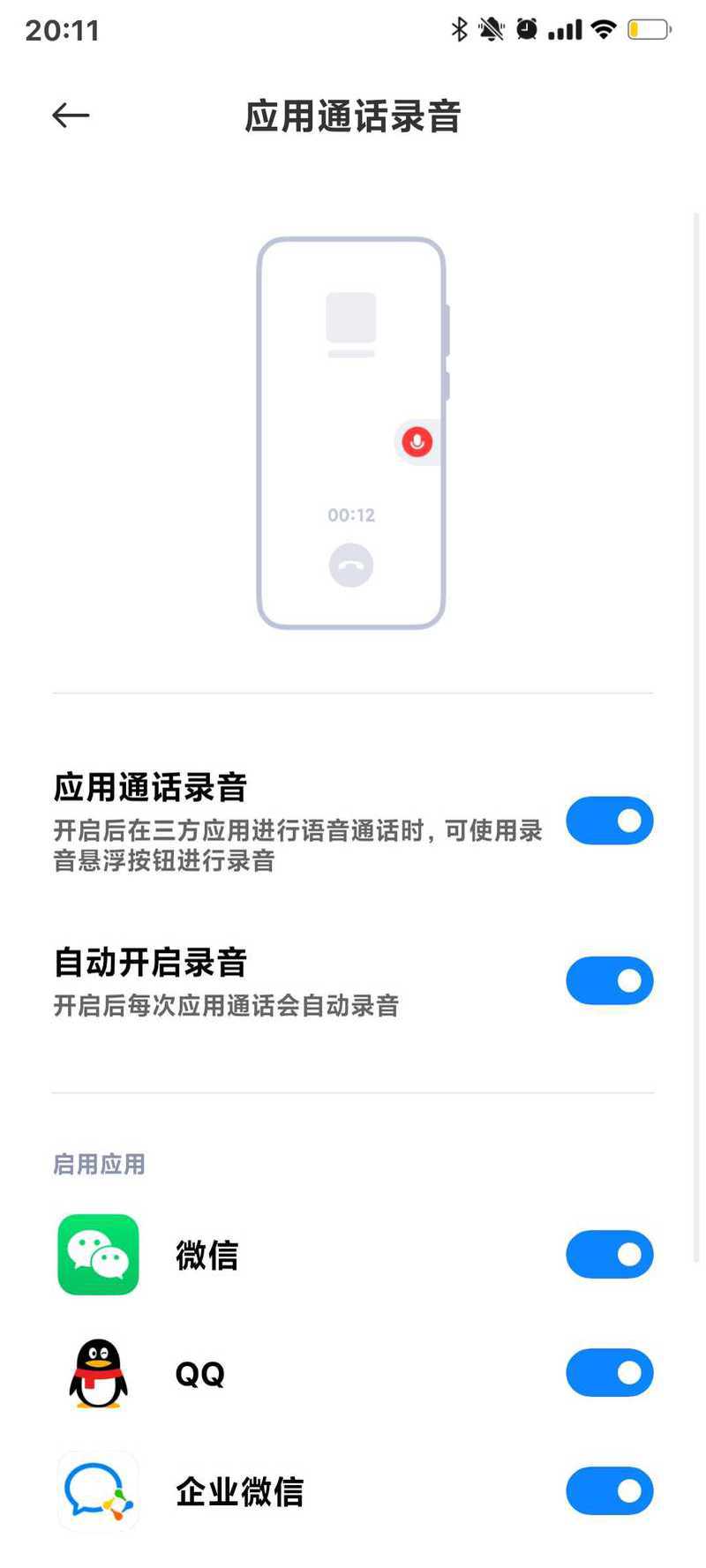Screen dimensions: 706x1568
Task: Turn off the 应用通话录音 switch
Action: click(609, 821)
